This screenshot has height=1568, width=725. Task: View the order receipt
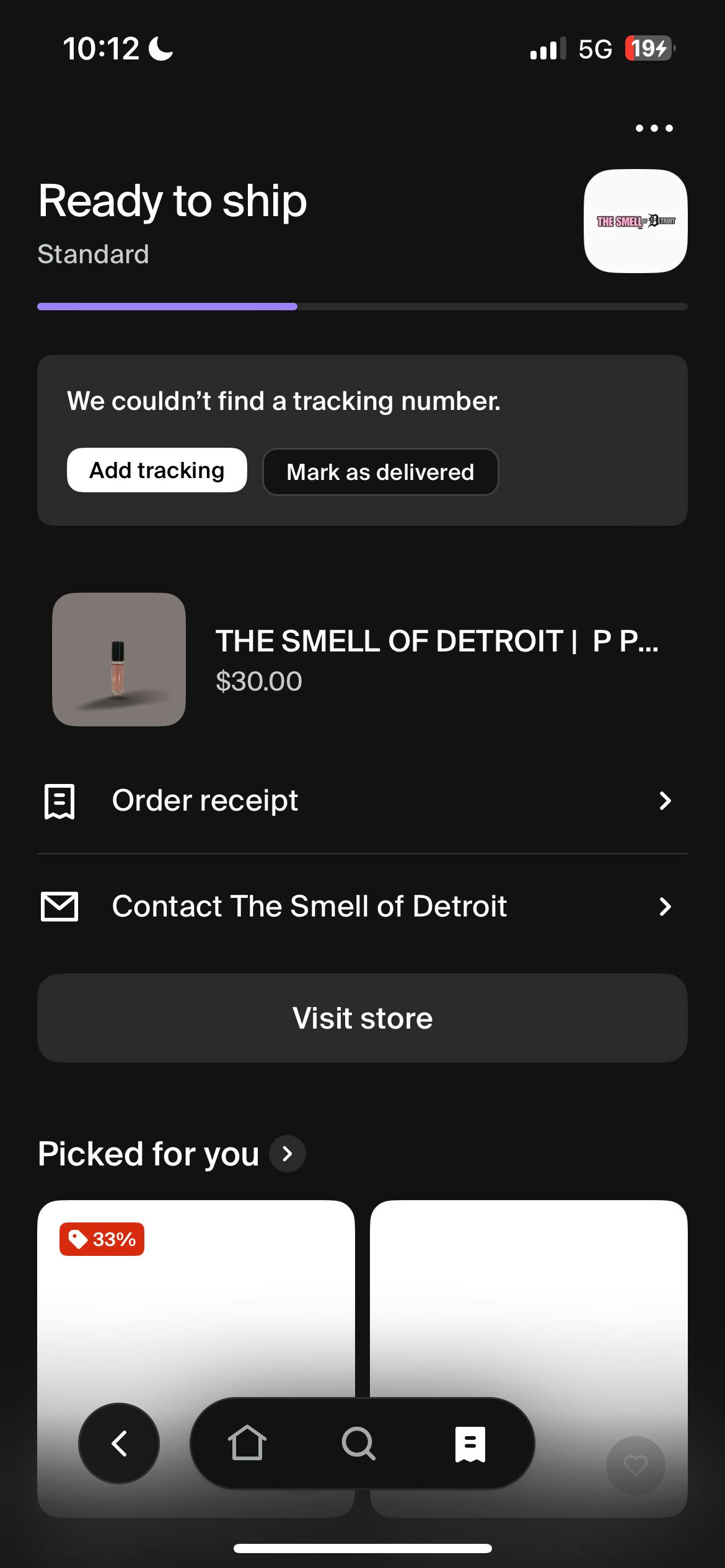tap(362, 801)
